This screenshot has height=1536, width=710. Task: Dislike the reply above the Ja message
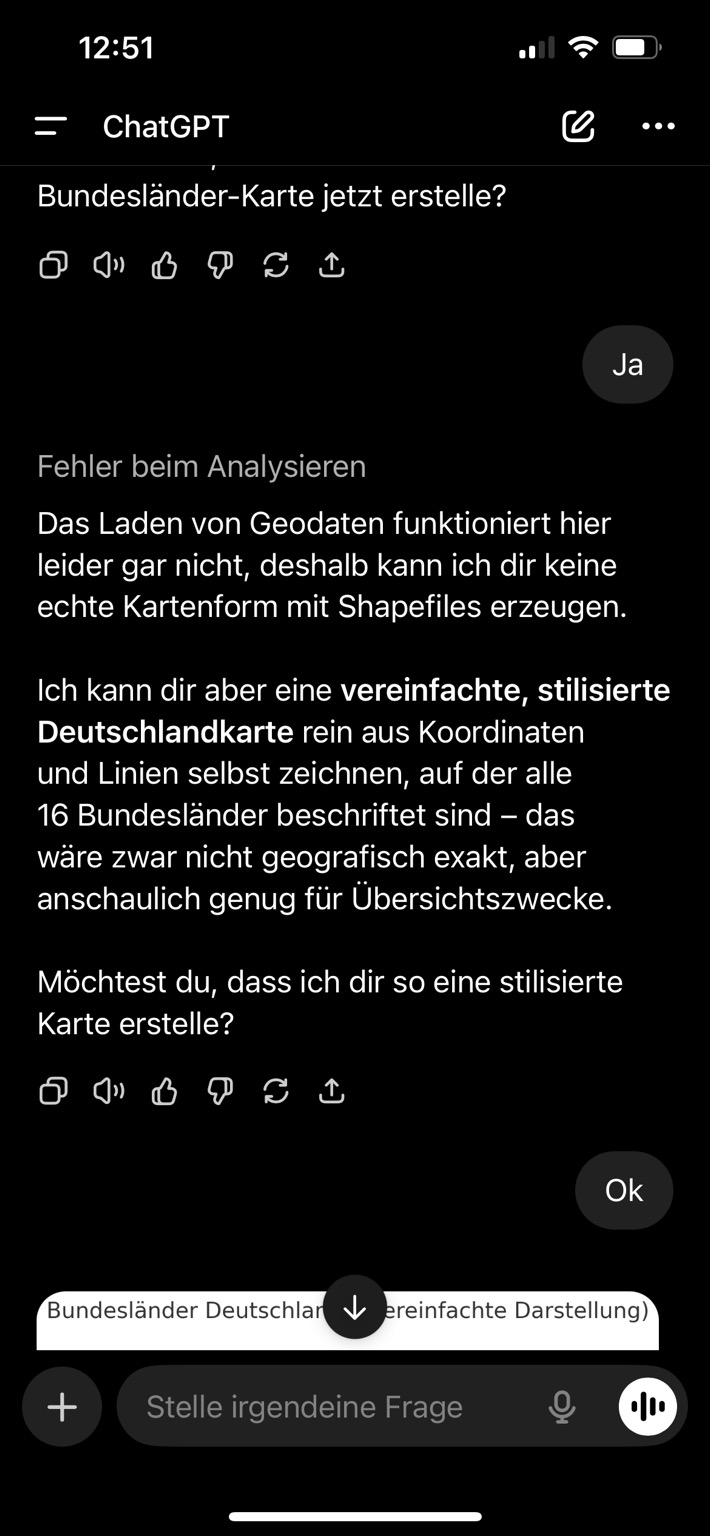coord(220,265)
